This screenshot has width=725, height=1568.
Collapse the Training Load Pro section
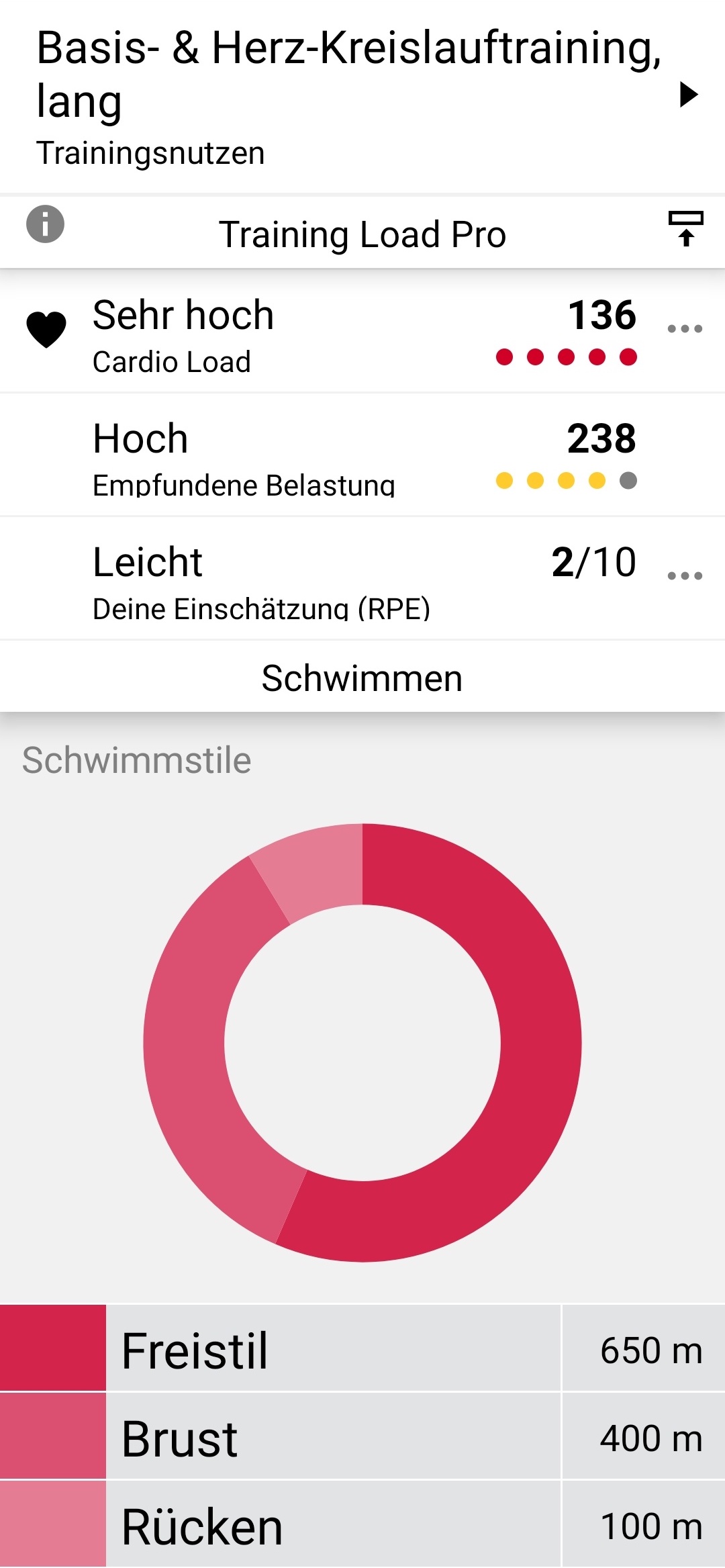tap(685, 229)
